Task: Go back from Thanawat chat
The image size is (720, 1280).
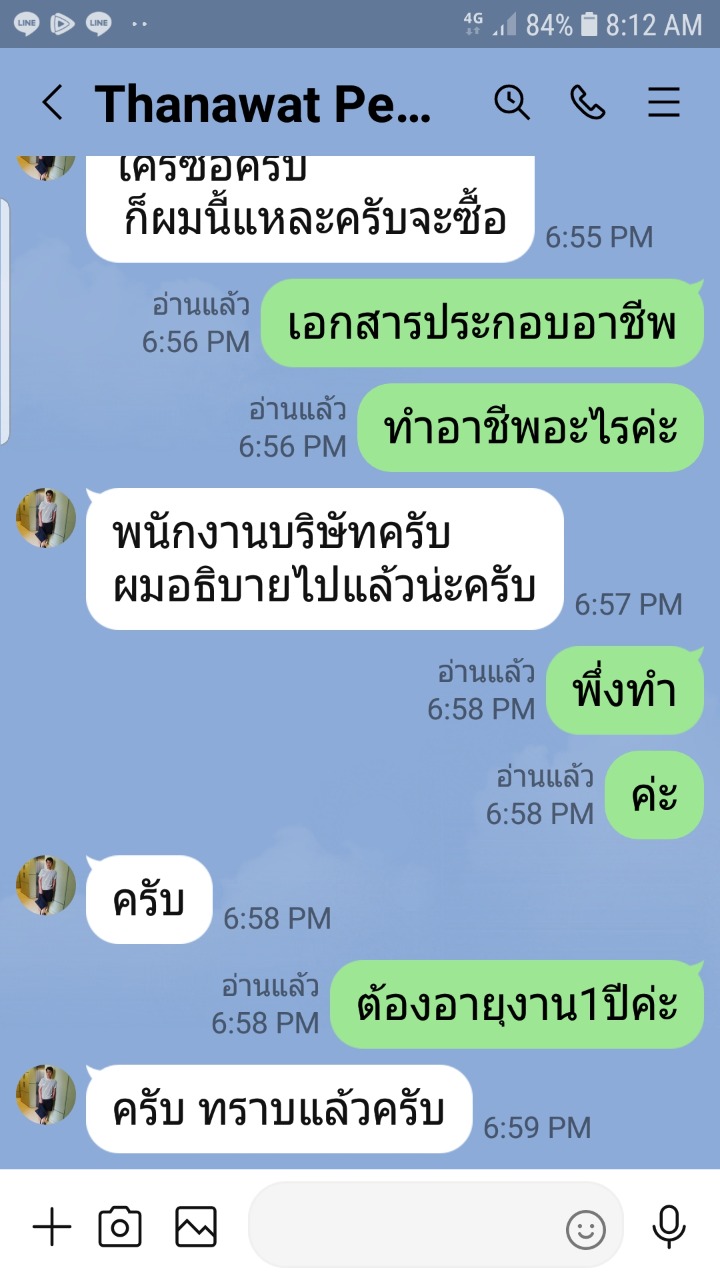Action: click(52, 103)
